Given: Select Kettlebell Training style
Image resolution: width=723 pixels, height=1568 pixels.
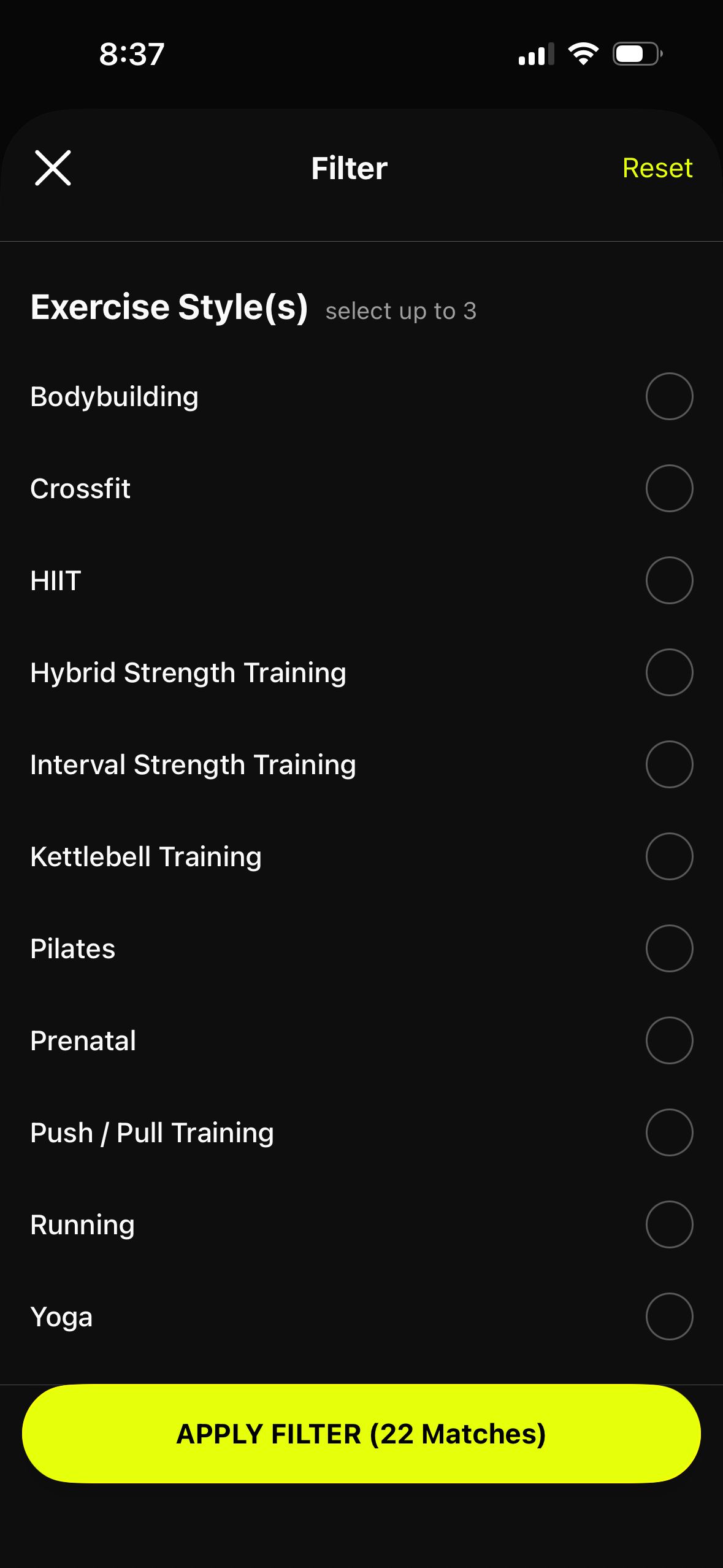Looking at the screenshot, I should point(669,856).
